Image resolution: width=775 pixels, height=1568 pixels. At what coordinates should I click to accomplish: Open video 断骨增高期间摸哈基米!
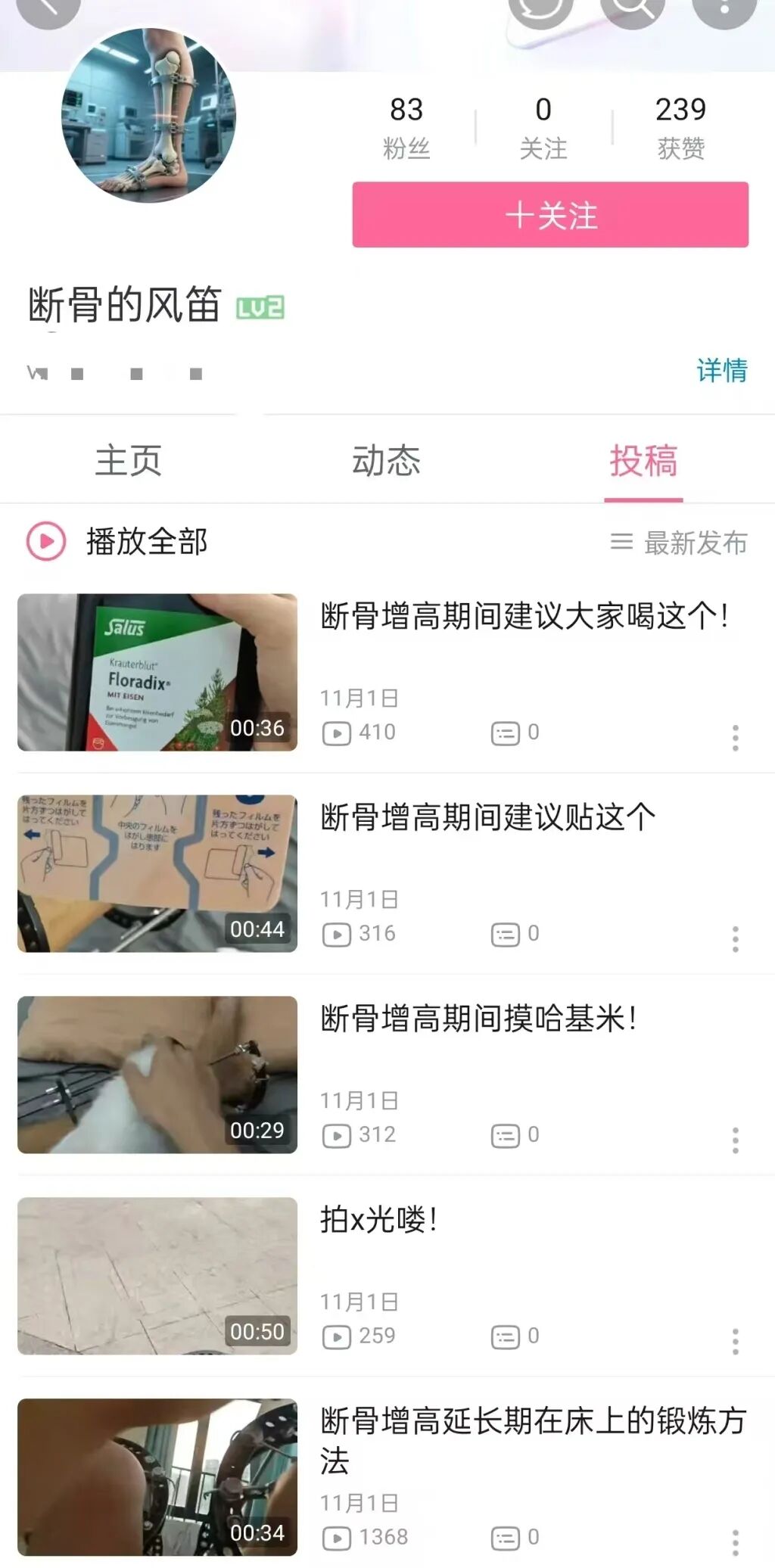coord(478,1019)
